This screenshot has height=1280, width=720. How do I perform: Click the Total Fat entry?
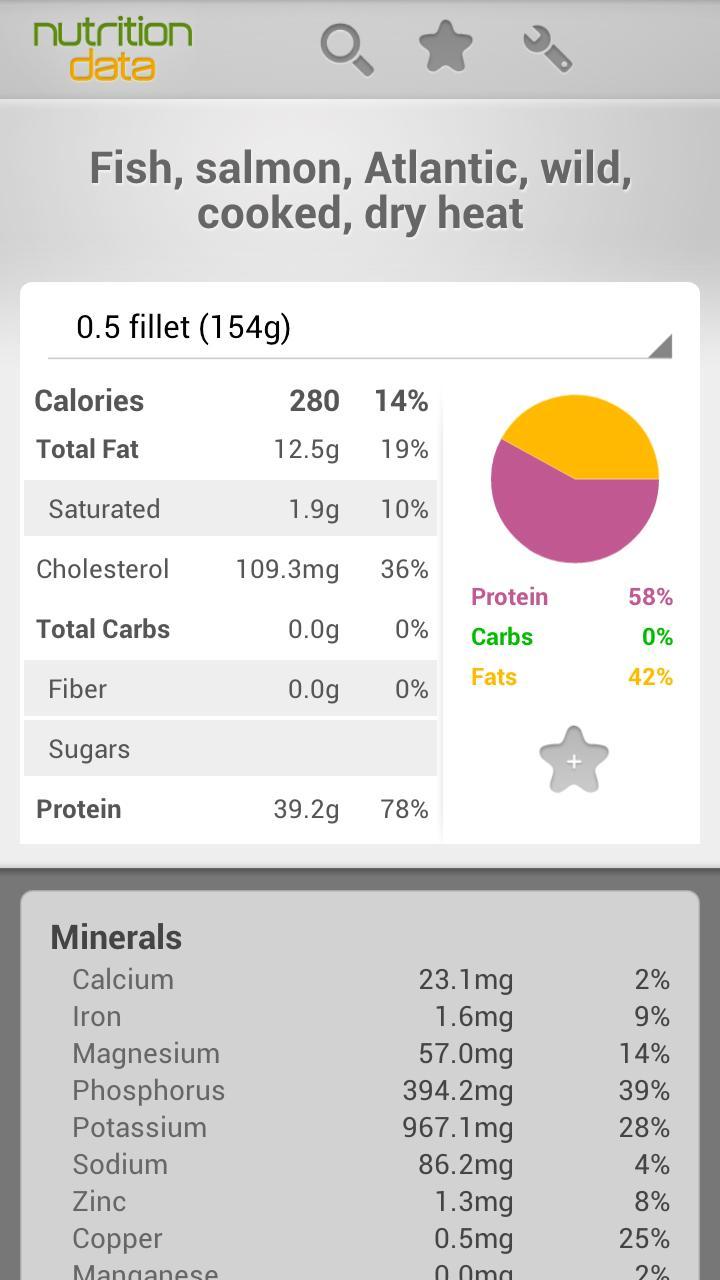tap(230, 449)
